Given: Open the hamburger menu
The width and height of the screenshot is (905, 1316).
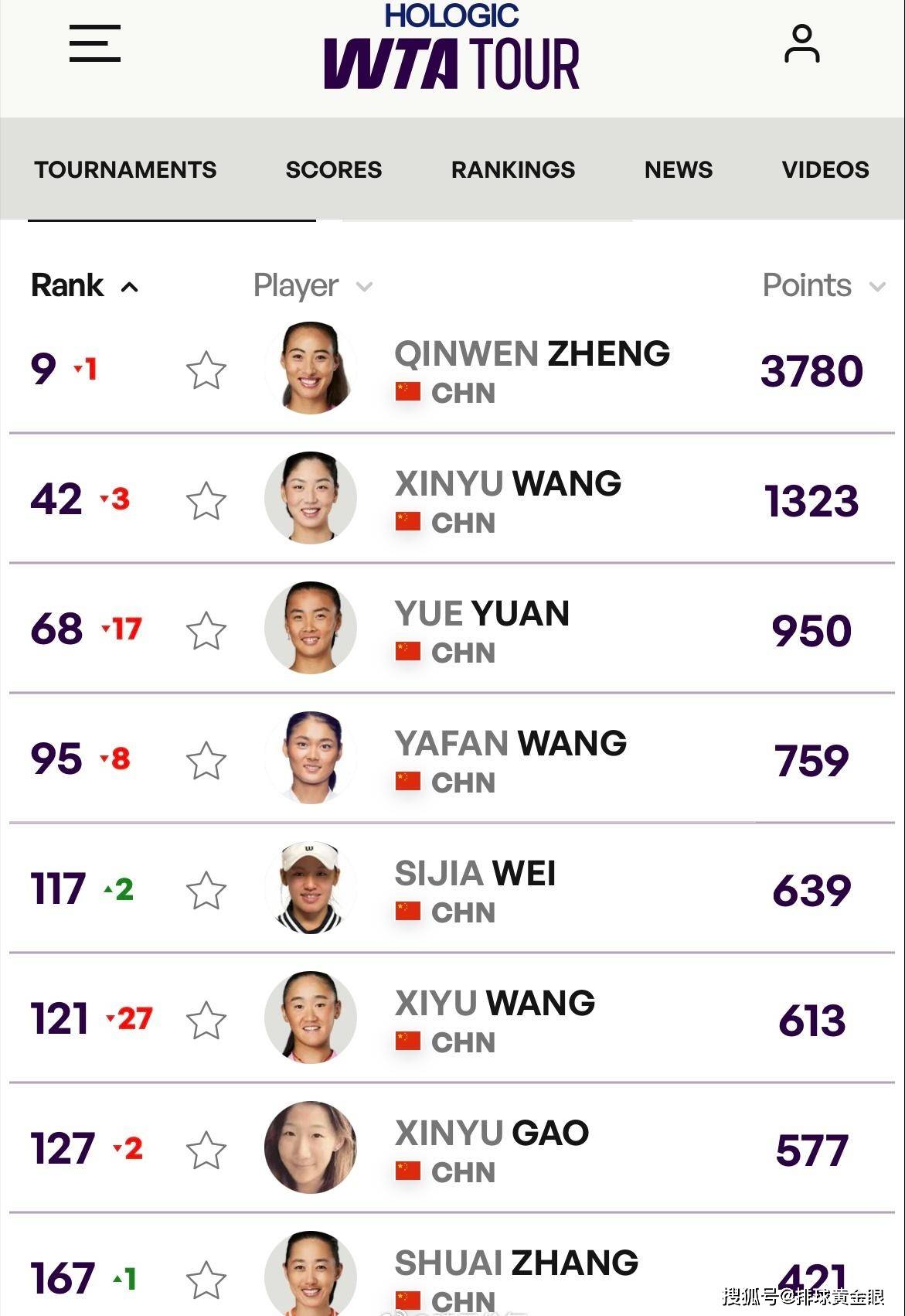Looking at the screenshot, I should tap(94, 43).
